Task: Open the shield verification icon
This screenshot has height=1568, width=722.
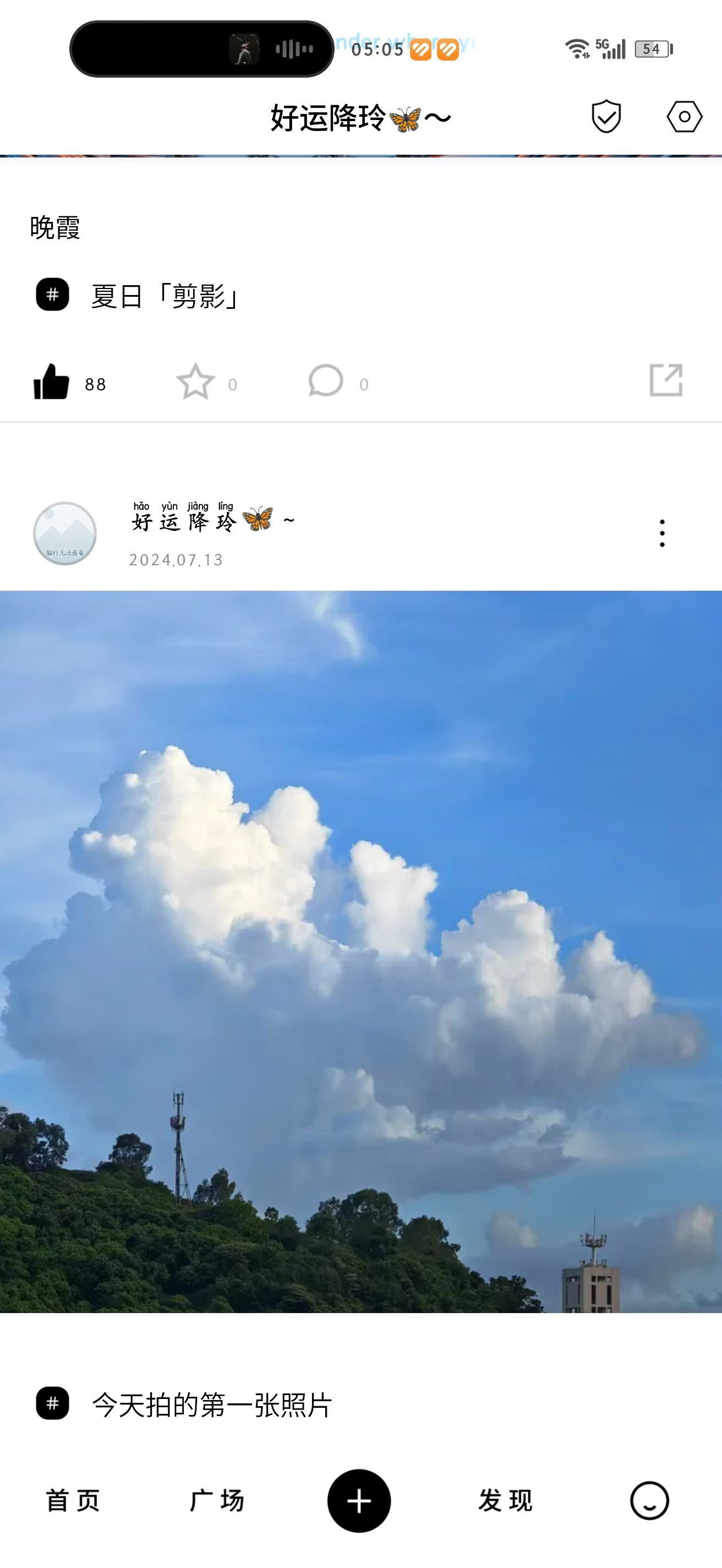Action: 606,117
